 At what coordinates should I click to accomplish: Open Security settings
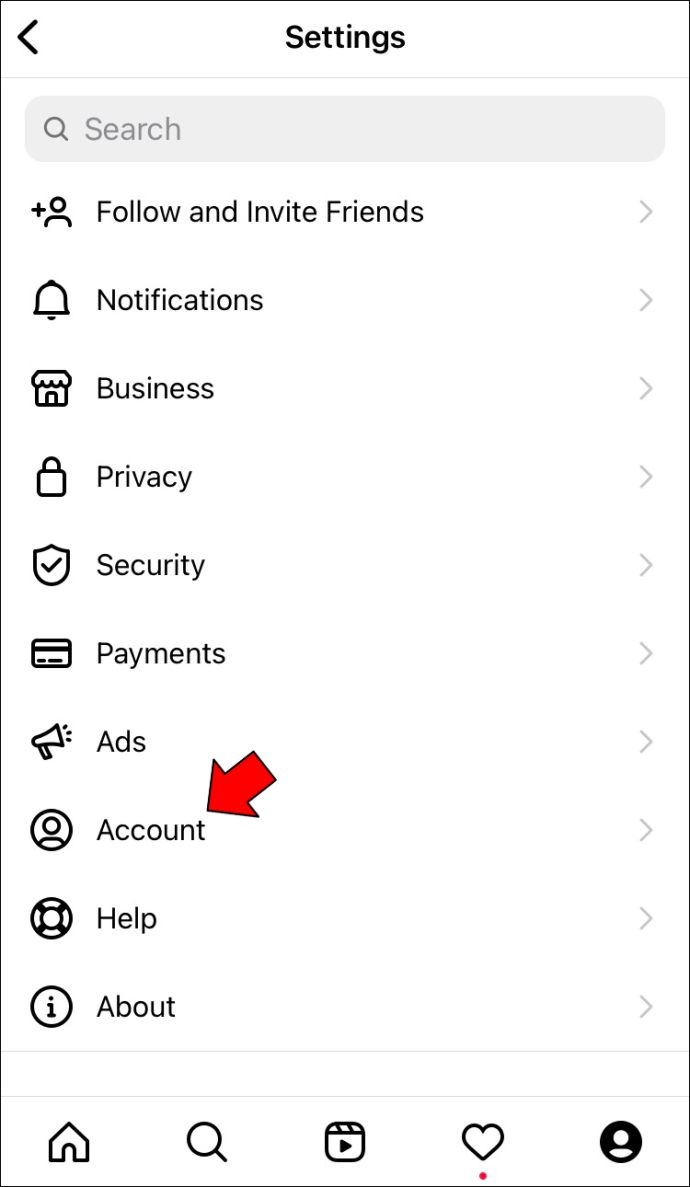345,565
